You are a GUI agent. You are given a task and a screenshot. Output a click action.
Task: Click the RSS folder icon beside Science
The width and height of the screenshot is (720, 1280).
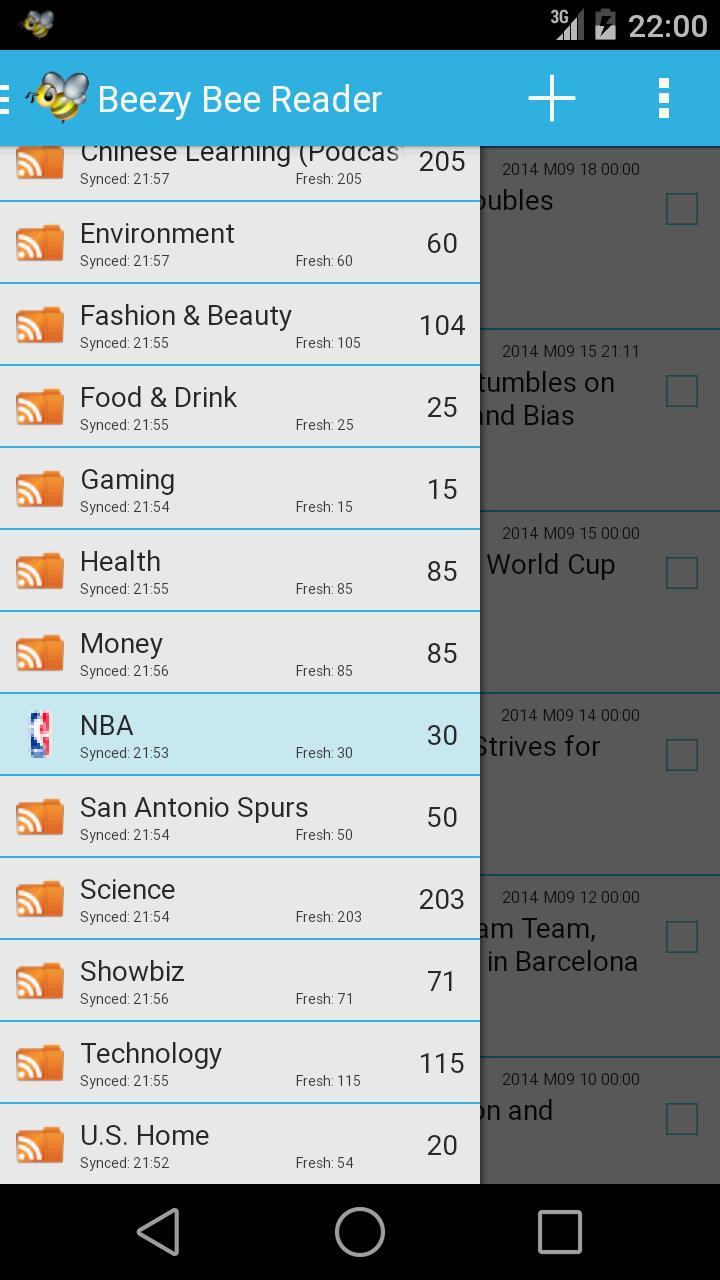click(40, 899)
